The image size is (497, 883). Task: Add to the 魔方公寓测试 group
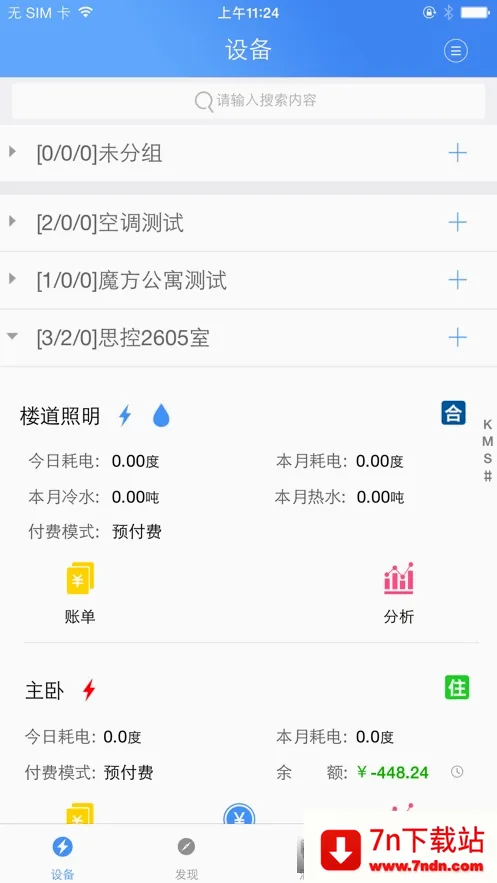click(457, 280)
